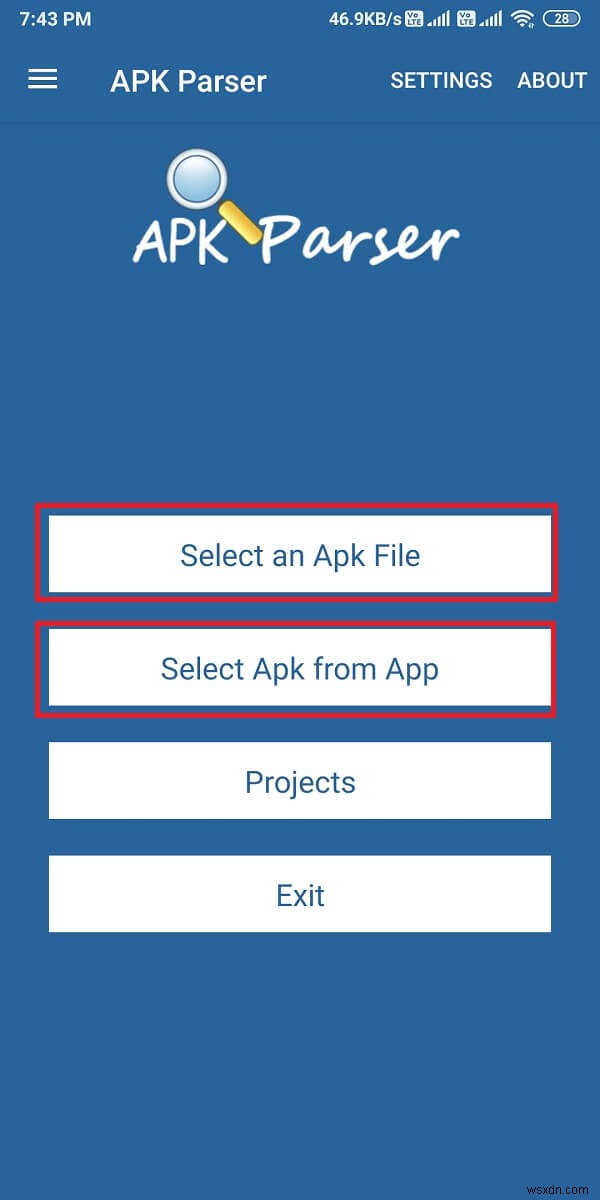Choose Select Apk from App

pyautogui.click(x=299, y=668)
